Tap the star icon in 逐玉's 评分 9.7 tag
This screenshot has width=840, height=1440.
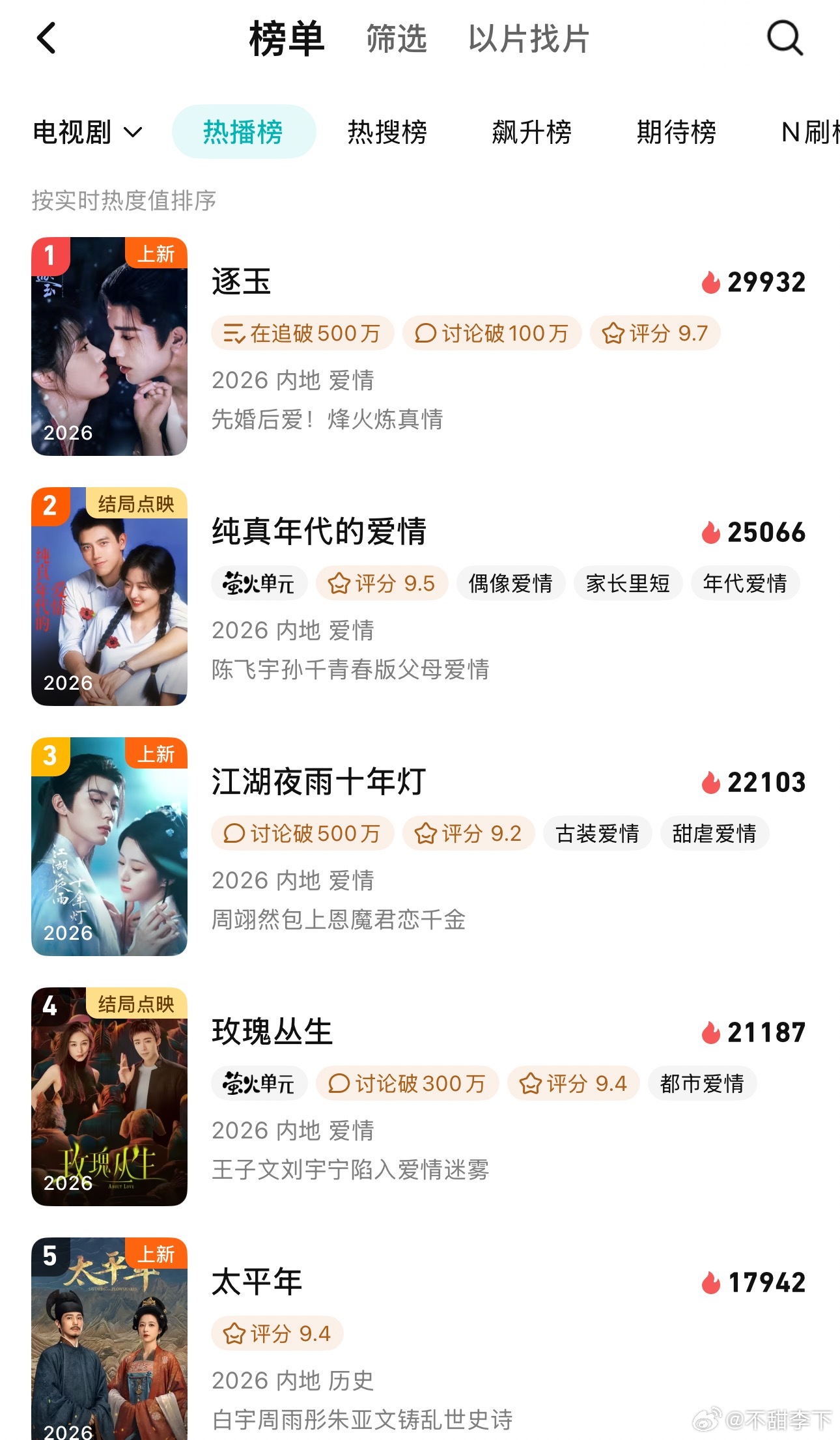pyautogui.click(x=613, y=333)
